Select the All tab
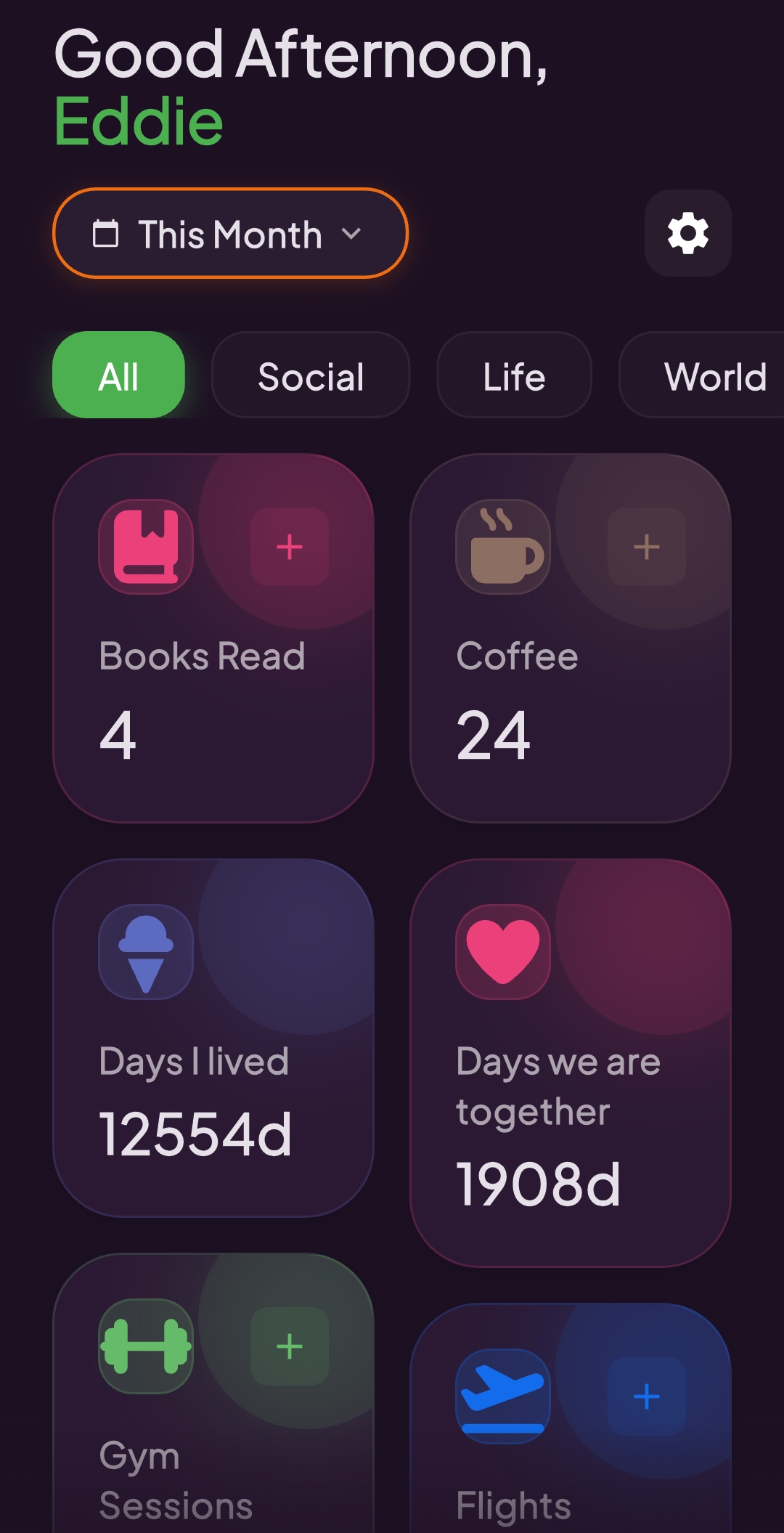 point(118,376)
